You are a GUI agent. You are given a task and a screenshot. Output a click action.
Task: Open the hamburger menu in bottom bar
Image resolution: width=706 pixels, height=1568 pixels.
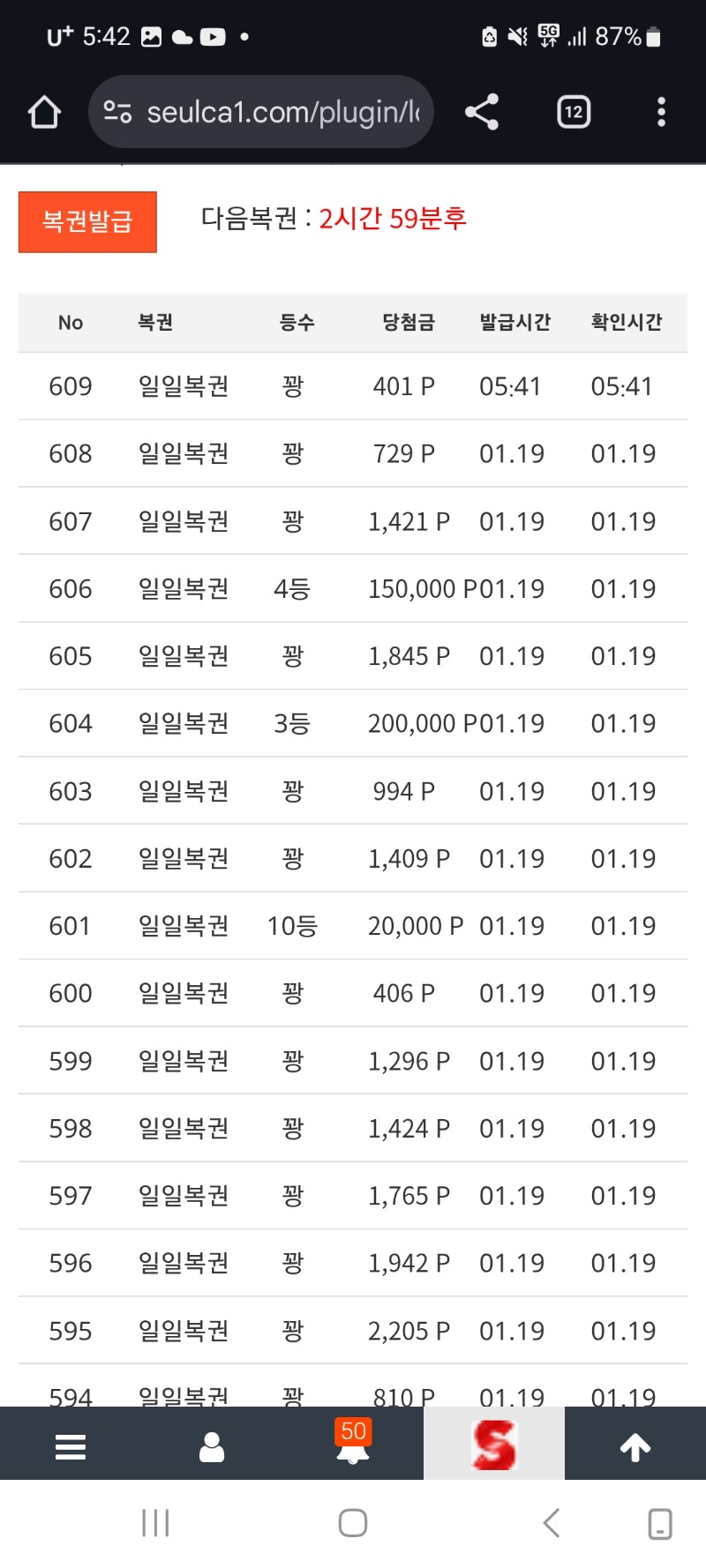71,1447
